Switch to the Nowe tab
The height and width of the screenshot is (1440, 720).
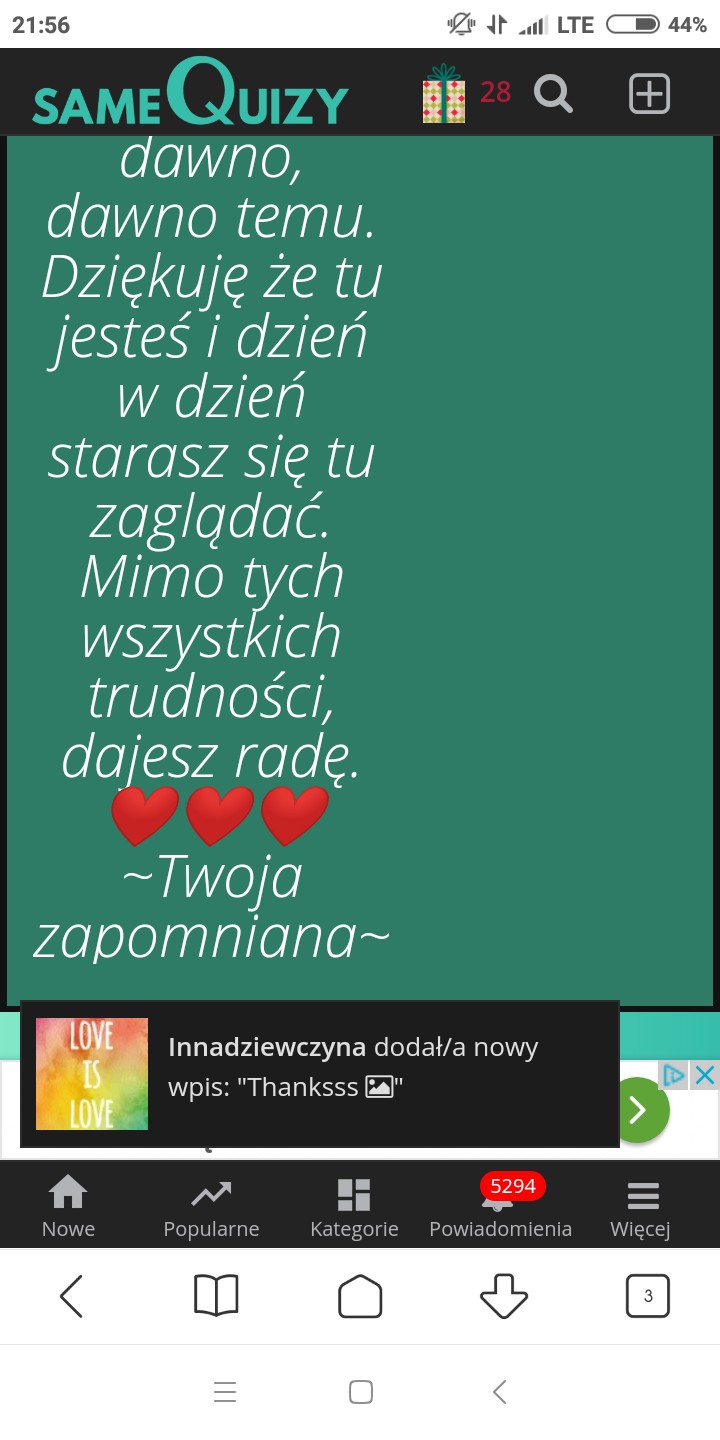[68, 1207]
